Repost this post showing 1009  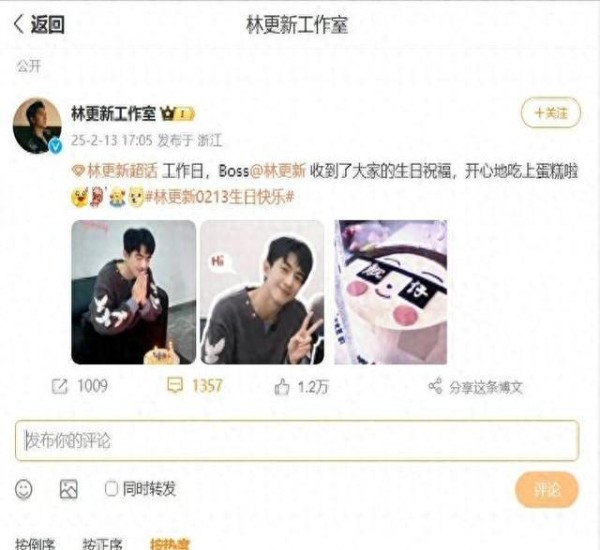pyautogui.click(x=79, y=385)
